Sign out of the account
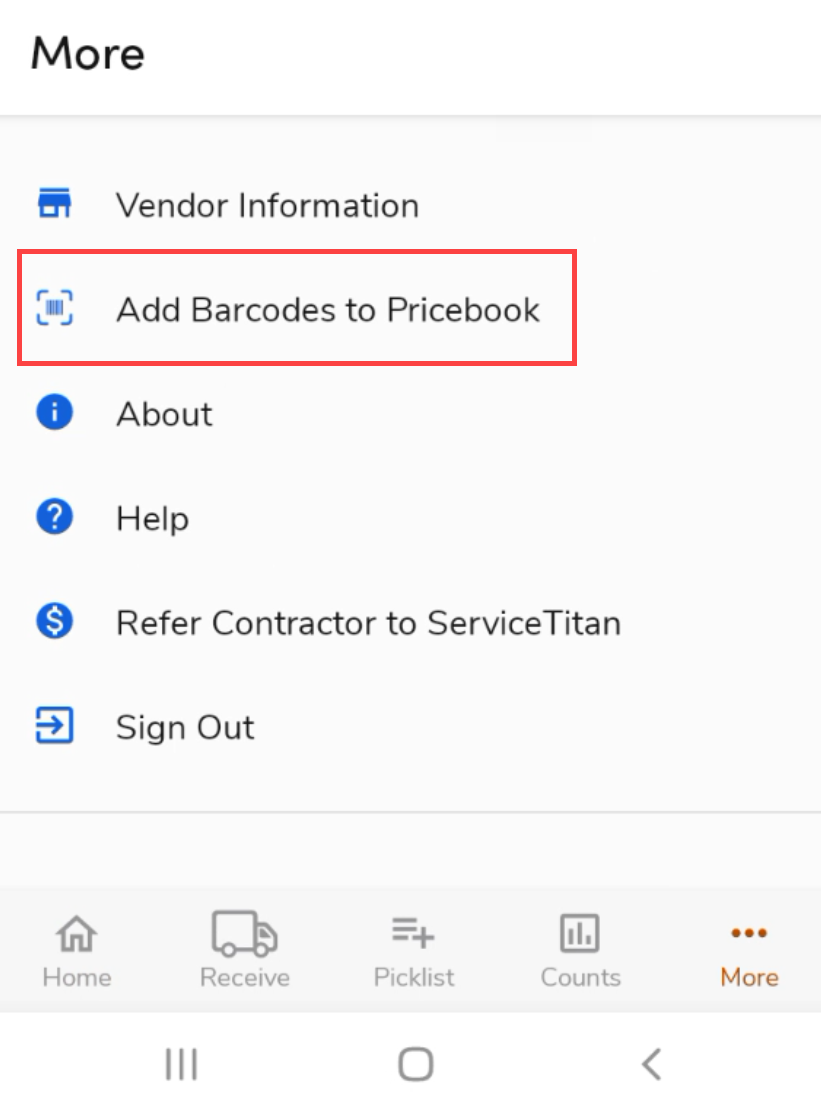The width and height of the screenshot is (821, 1104). (184, 727)
